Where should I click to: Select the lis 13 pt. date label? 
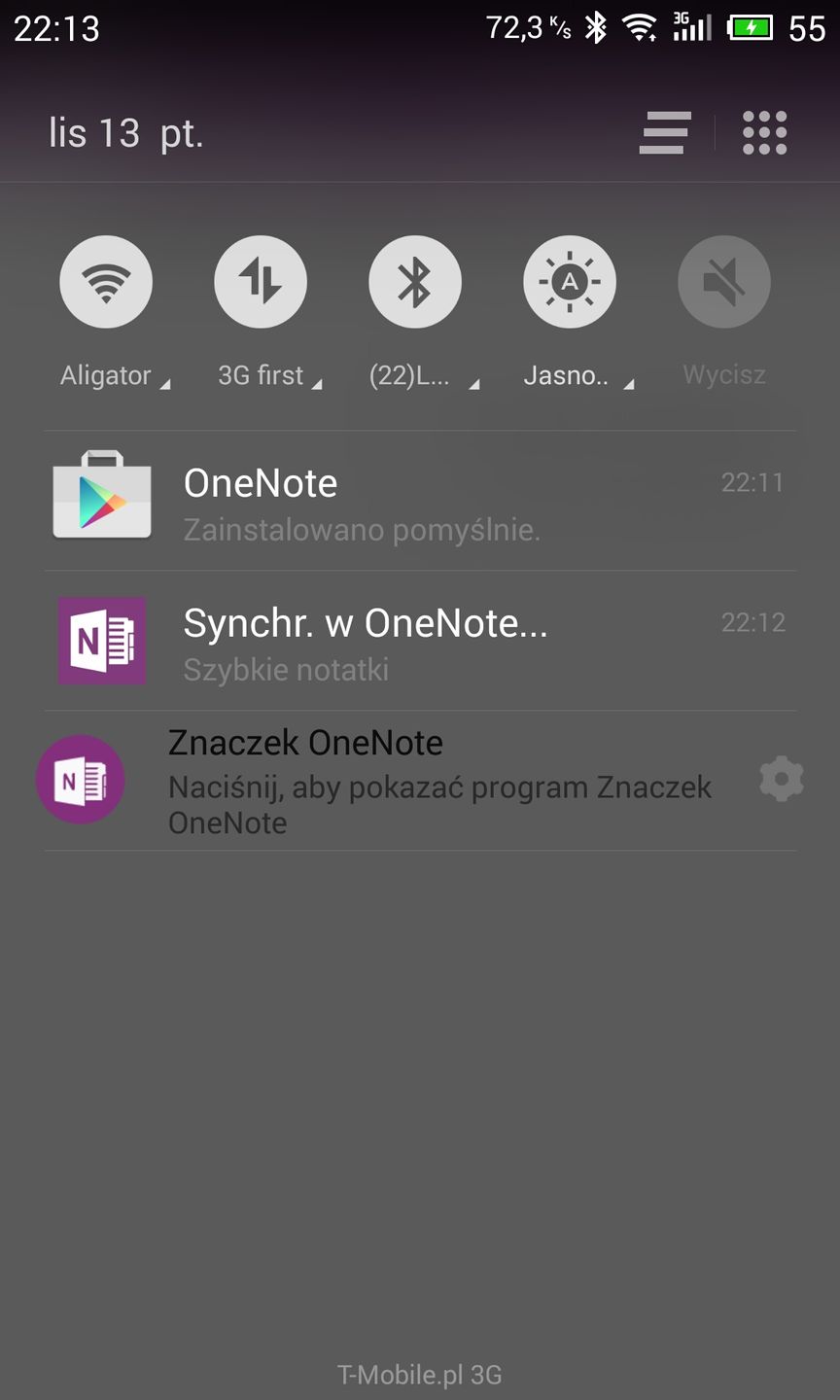126,132
